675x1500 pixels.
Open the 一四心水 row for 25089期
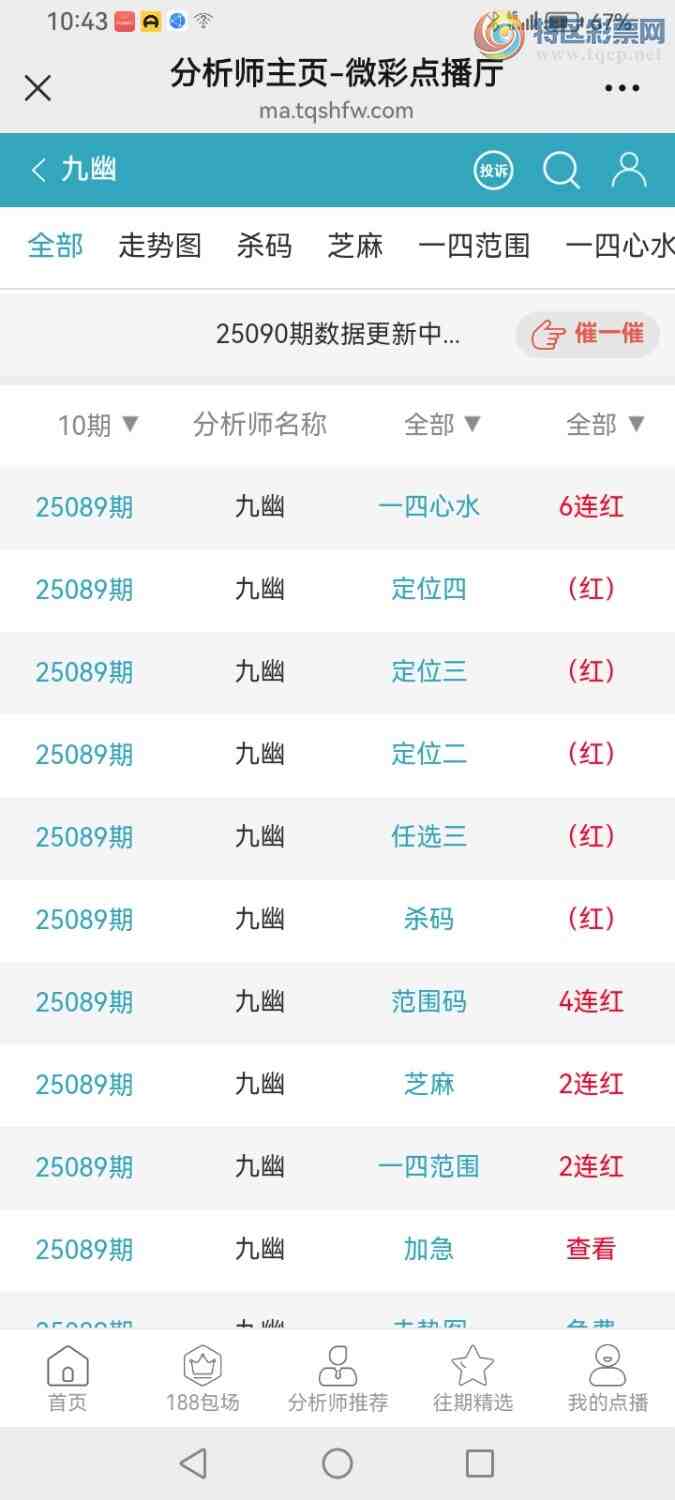(x=429, y=507)
